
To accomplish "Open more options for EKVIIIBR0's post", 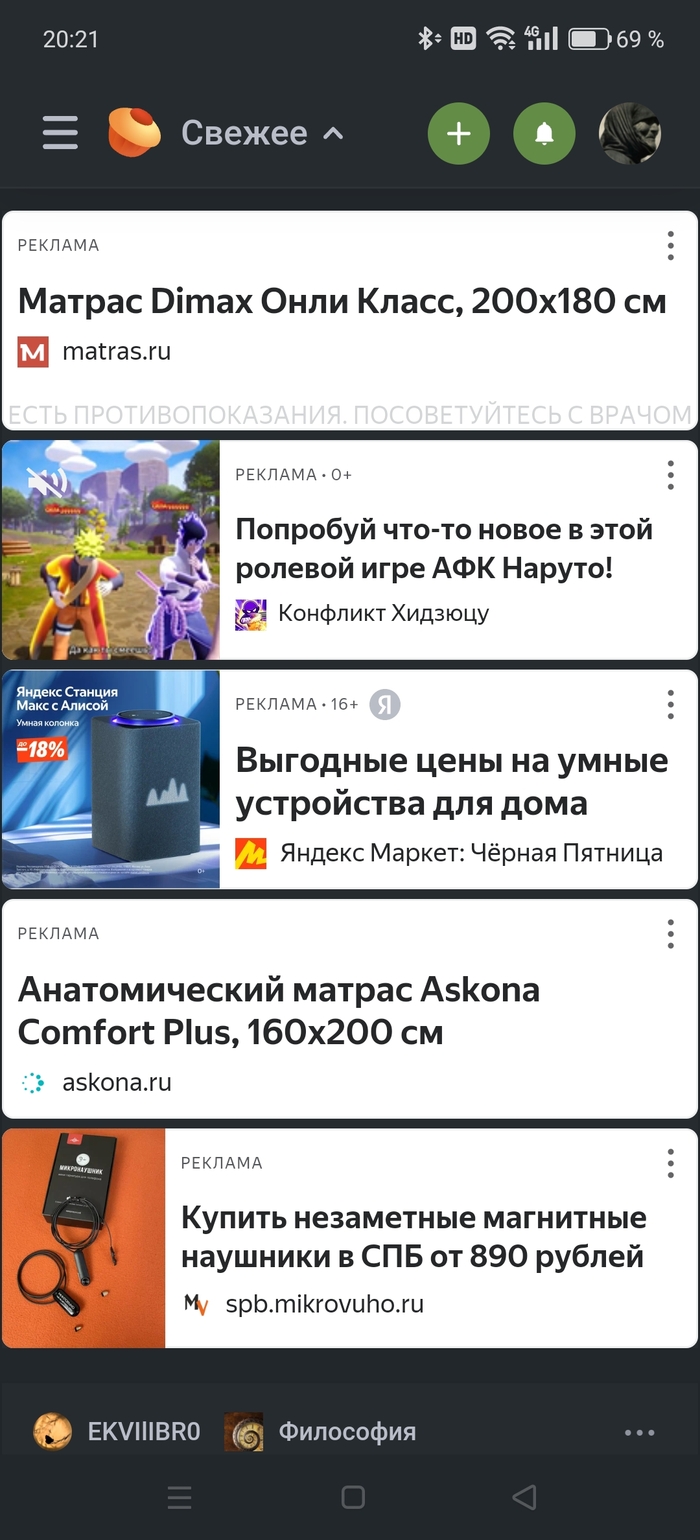I will coord(639,1432).
